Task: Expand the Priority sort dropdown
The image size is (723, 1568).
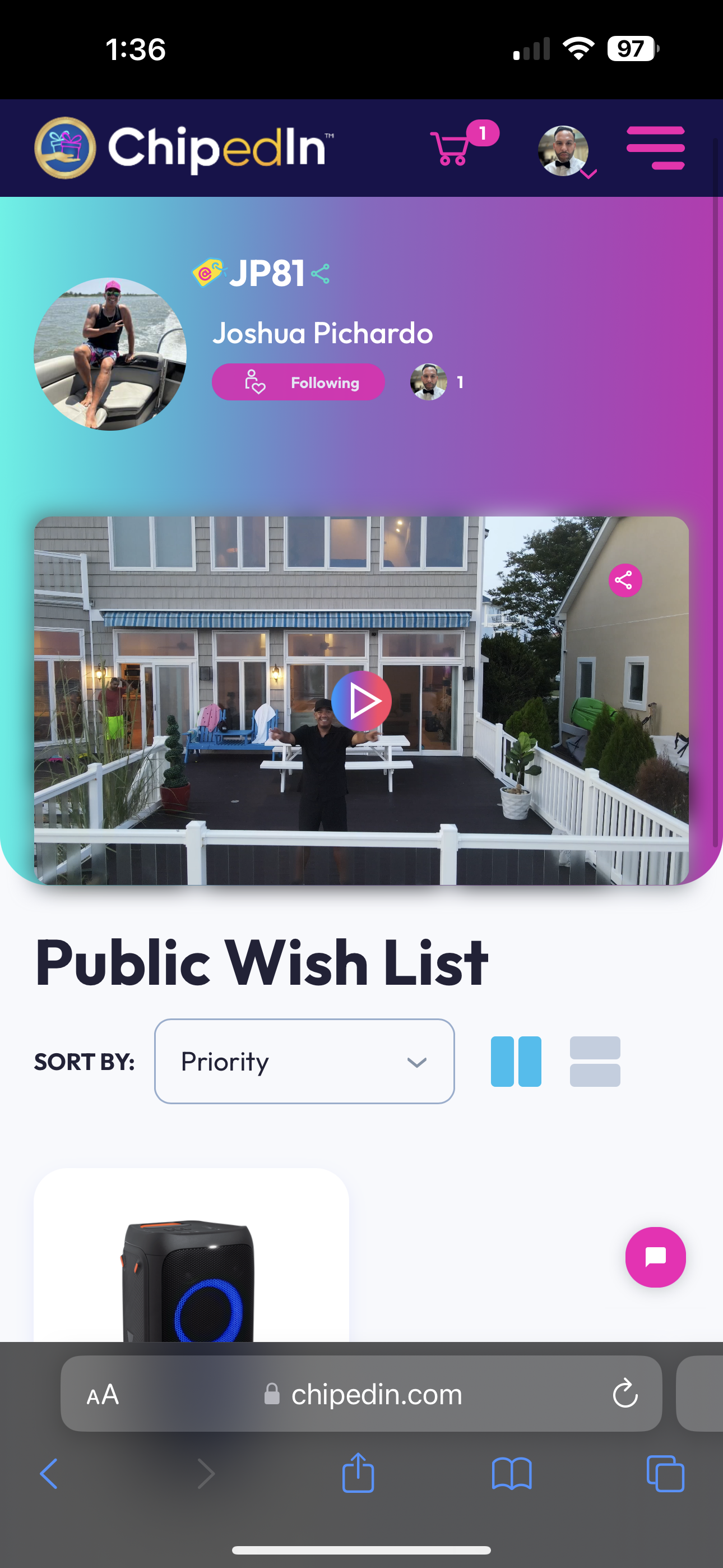Action: pos(304,1062)
